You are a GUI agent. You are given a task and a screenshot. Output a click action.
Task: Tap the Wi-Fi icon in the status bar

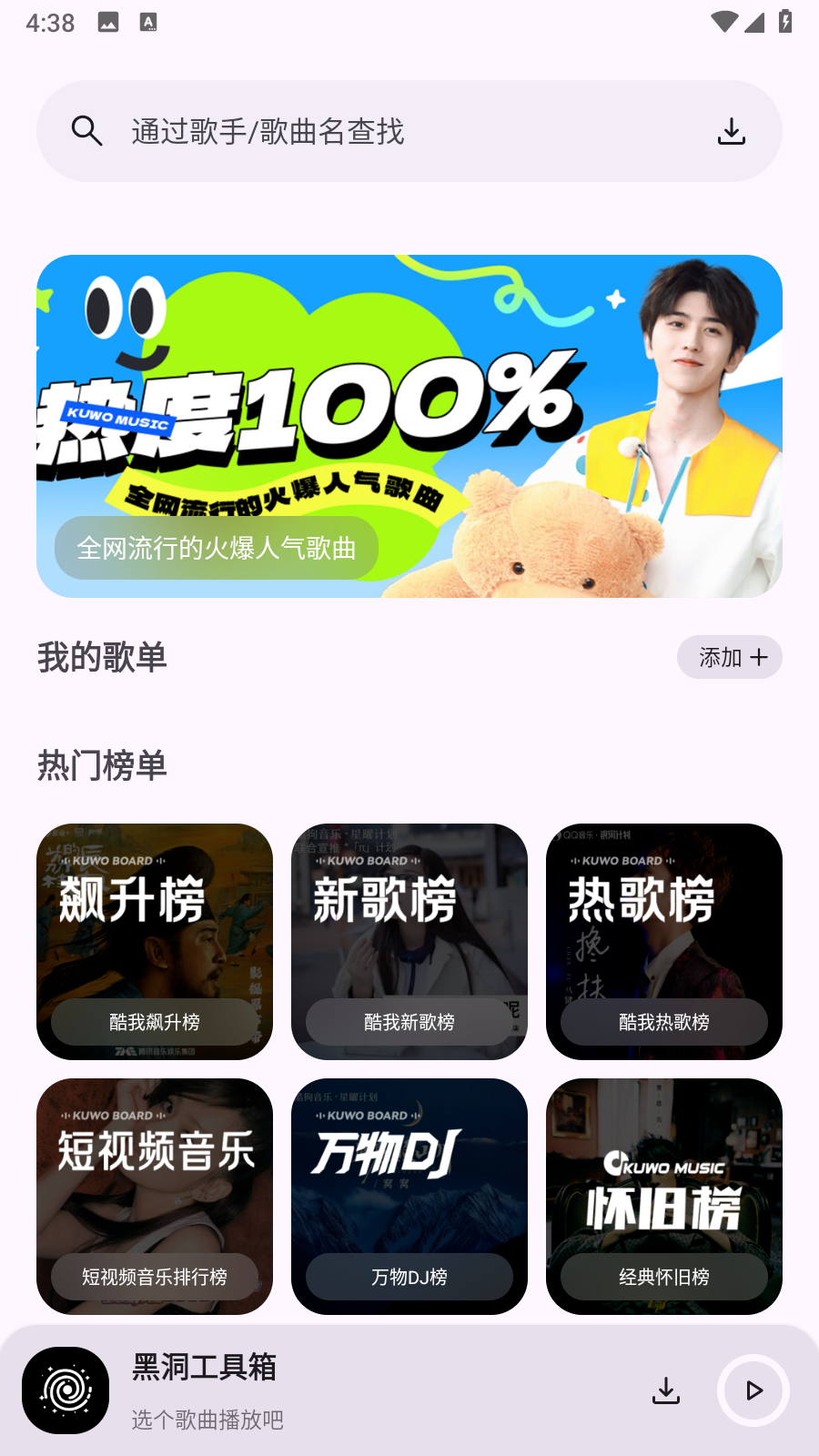723,21
